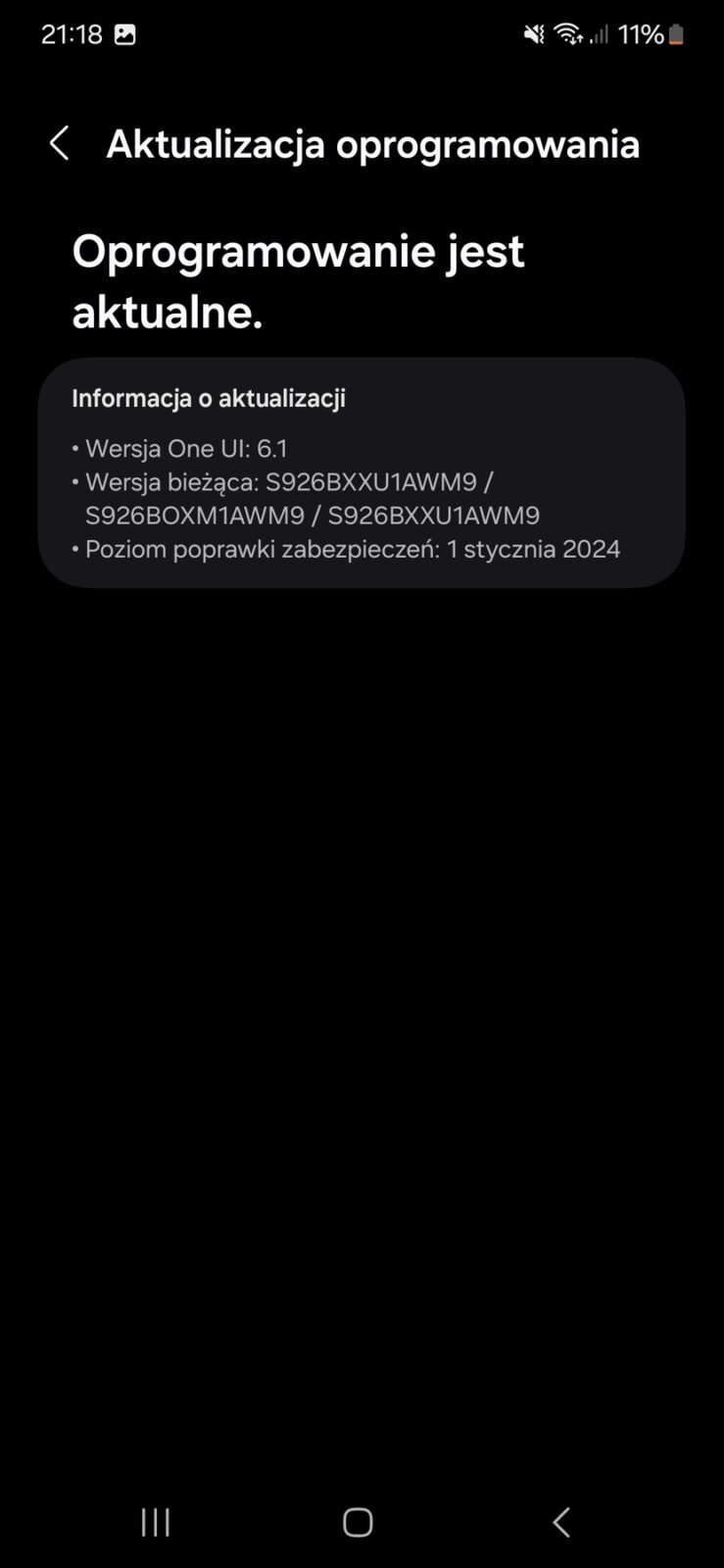Go to the home screen
724x1568 pixels.
[x=358, y=1522]
